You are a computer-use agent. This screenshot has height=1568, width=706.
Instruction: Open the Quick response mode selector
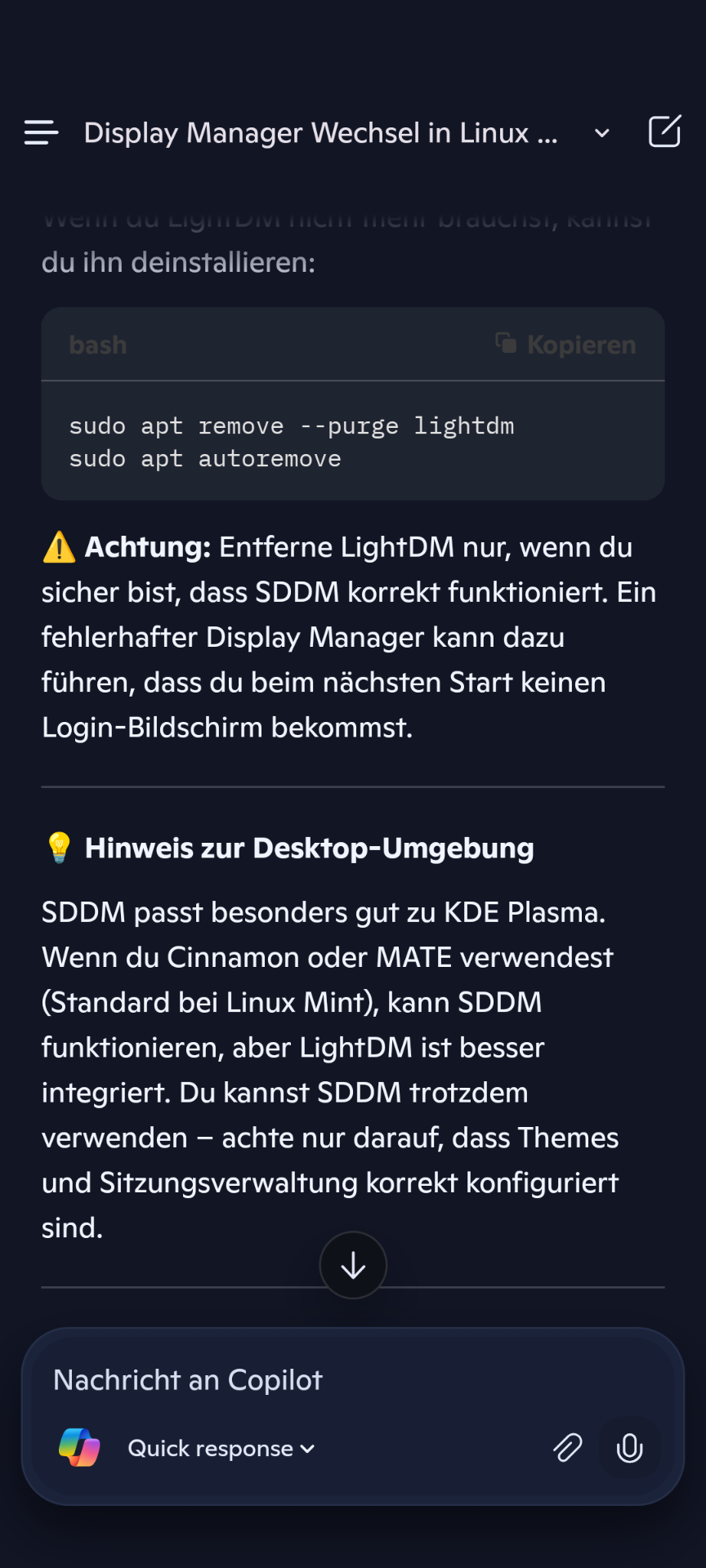coord(221,1449)
